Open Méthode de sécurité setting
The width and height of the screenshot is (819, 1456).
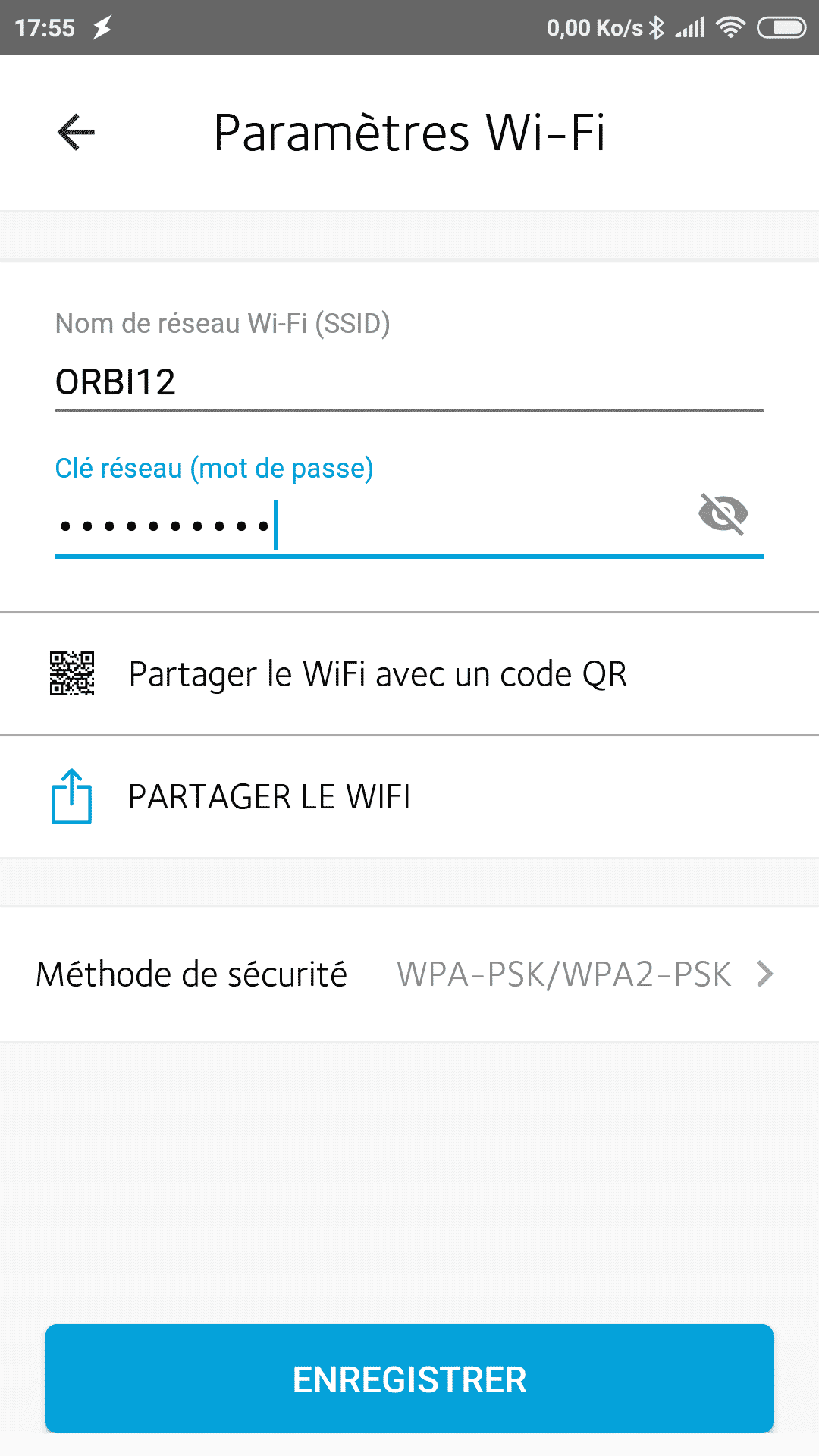click(409, 974)
